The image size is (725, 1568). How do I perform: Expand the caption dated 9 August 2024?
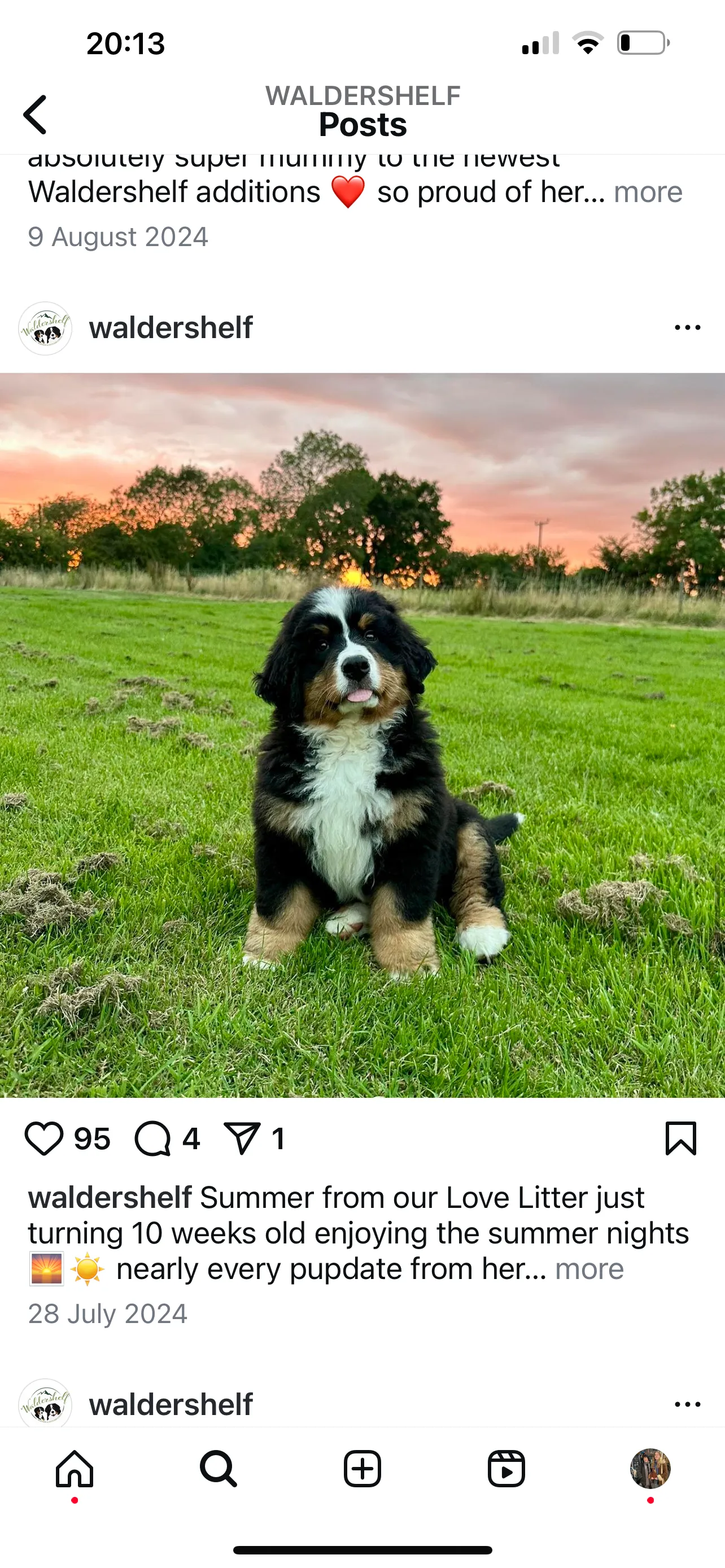648,192
